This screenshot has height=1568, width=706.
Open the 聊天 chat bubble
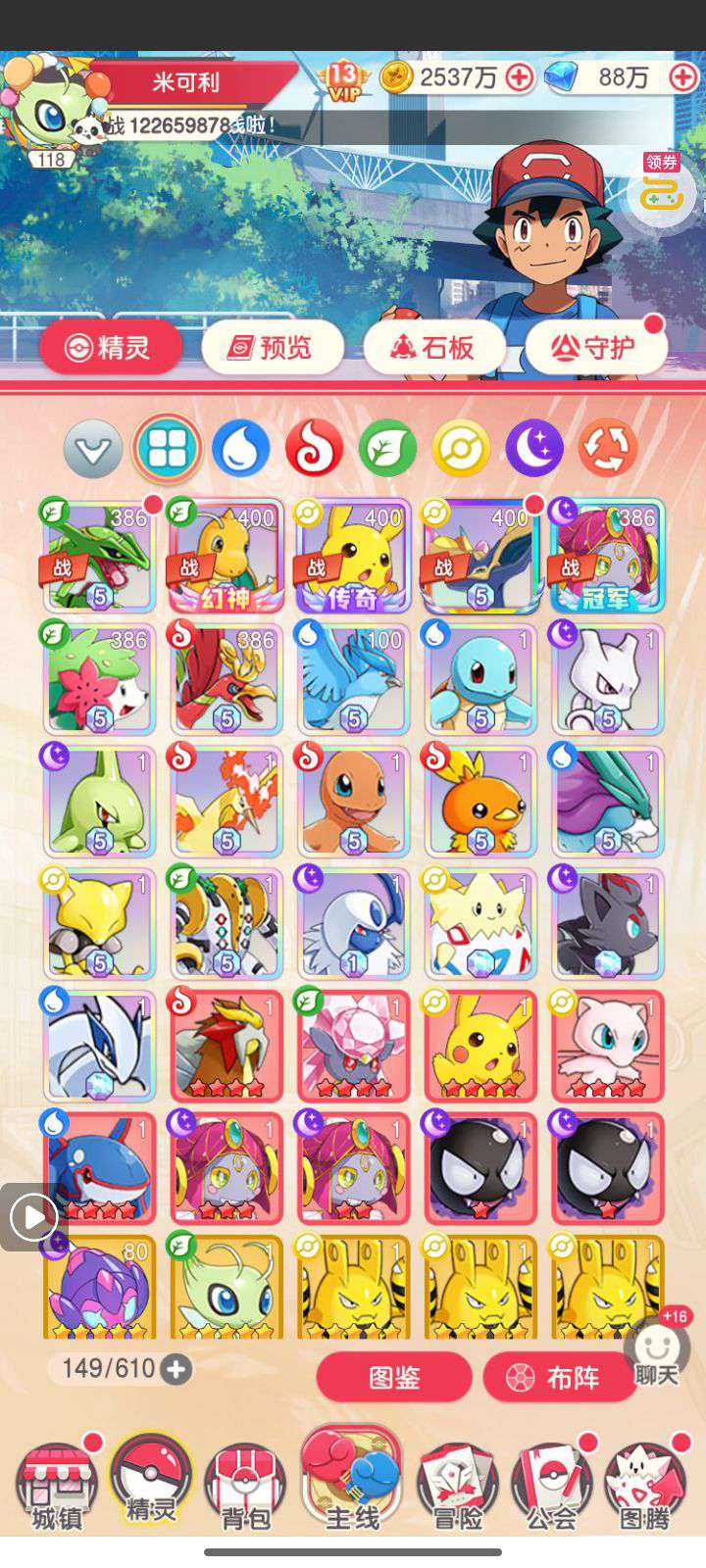tap(657, 1352)
